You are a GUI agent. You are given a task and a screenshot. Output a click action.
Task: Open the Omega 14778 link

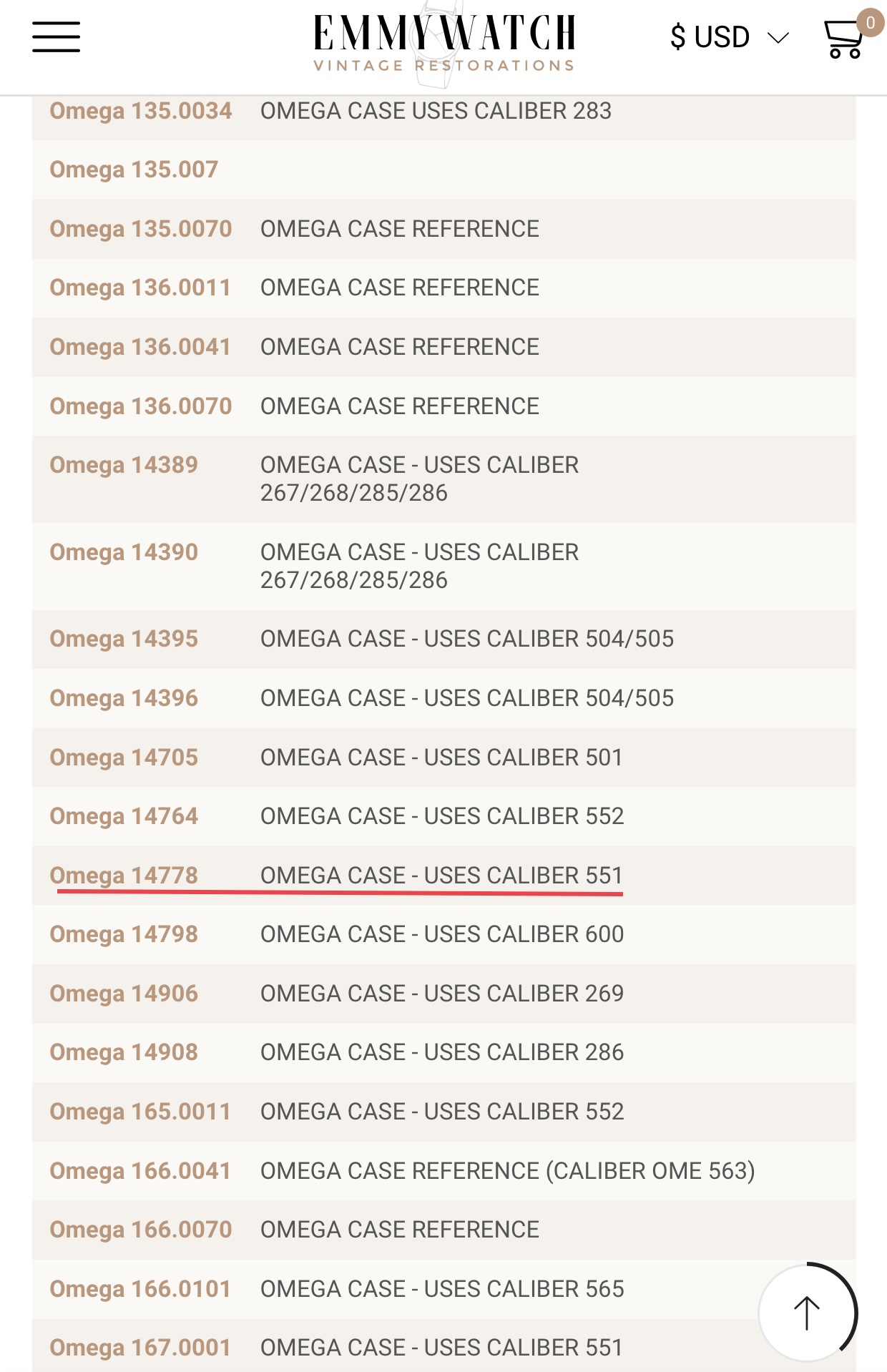pos(123,876)
